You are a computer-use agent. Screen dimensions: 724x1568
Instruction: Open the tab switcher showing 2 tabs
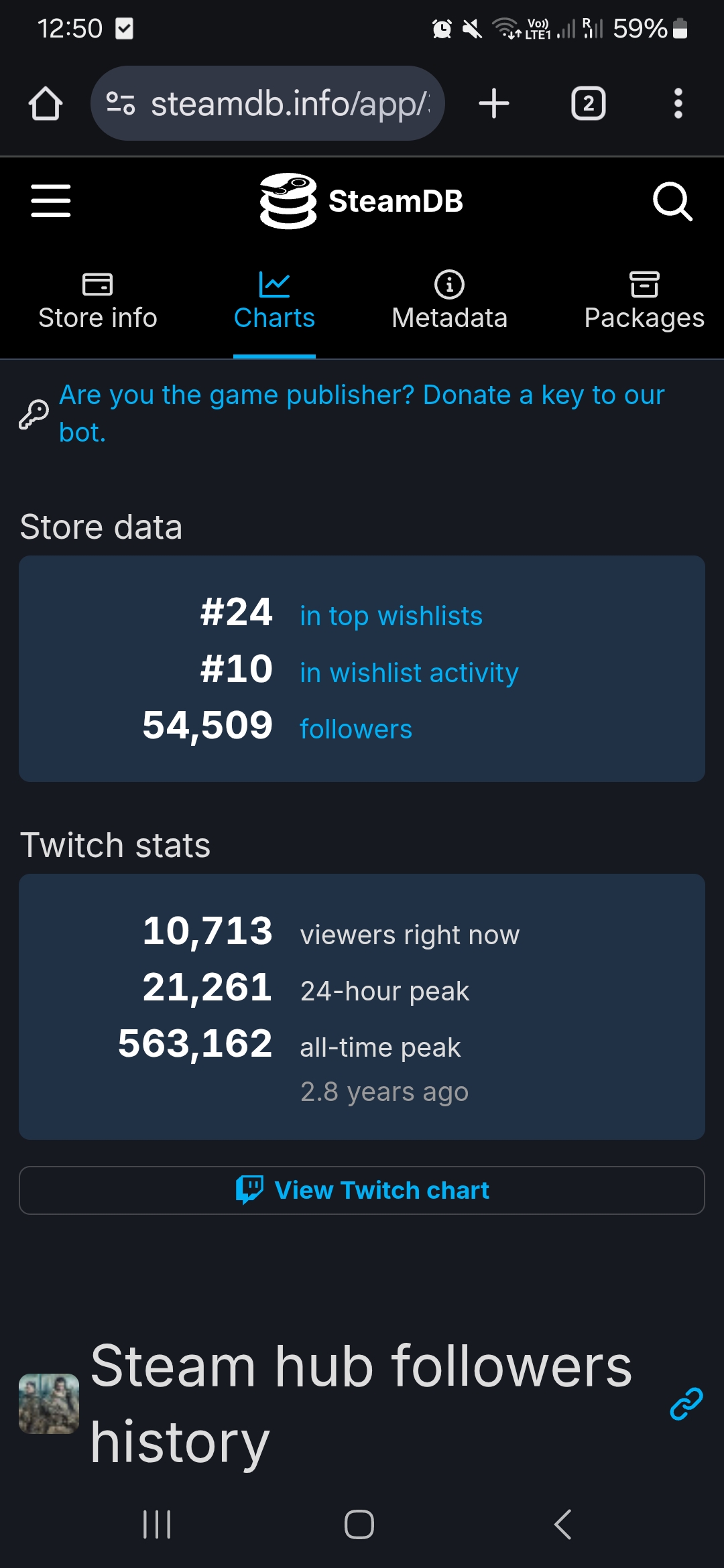coord(588,103)
